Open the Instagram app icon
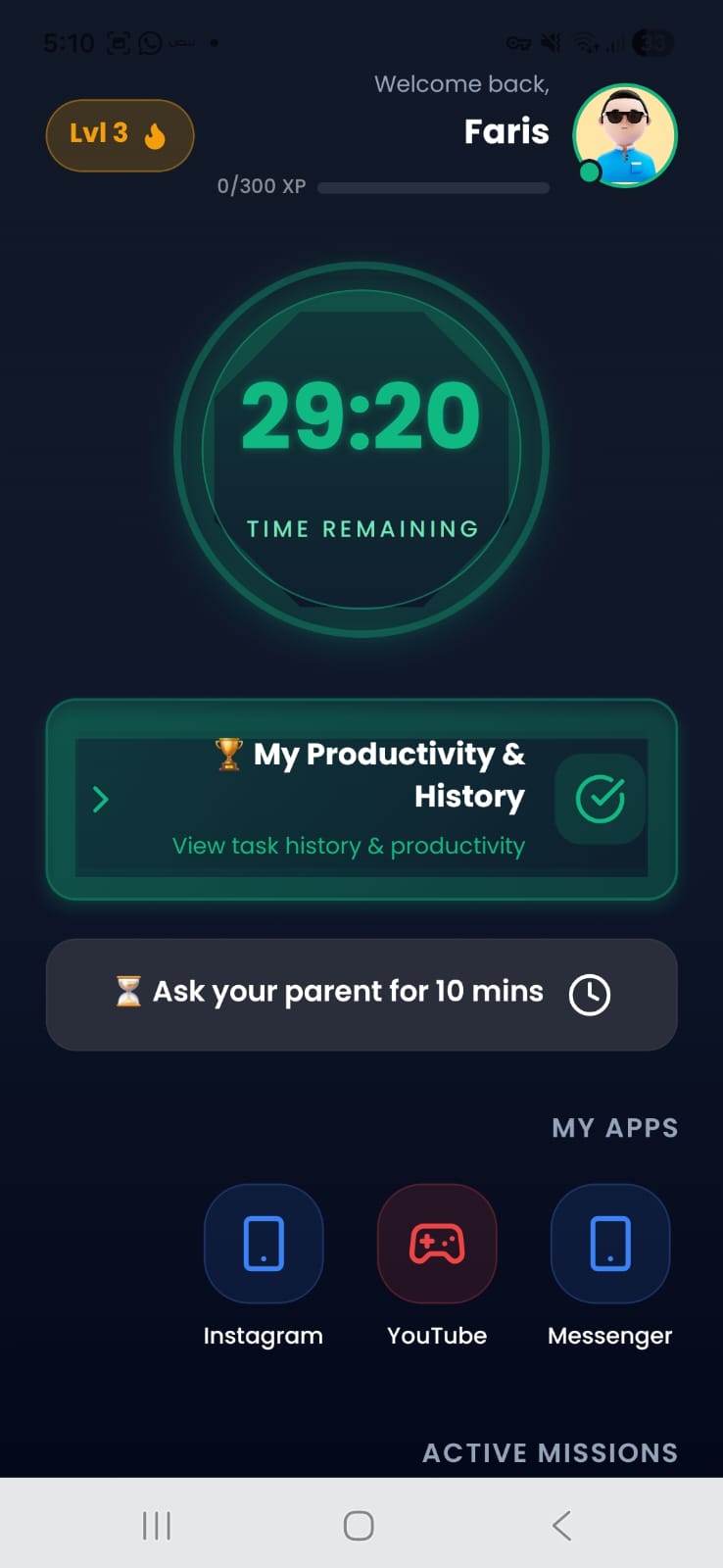Viewport: 723px width, 1568px height. (x=263, y=1243)
